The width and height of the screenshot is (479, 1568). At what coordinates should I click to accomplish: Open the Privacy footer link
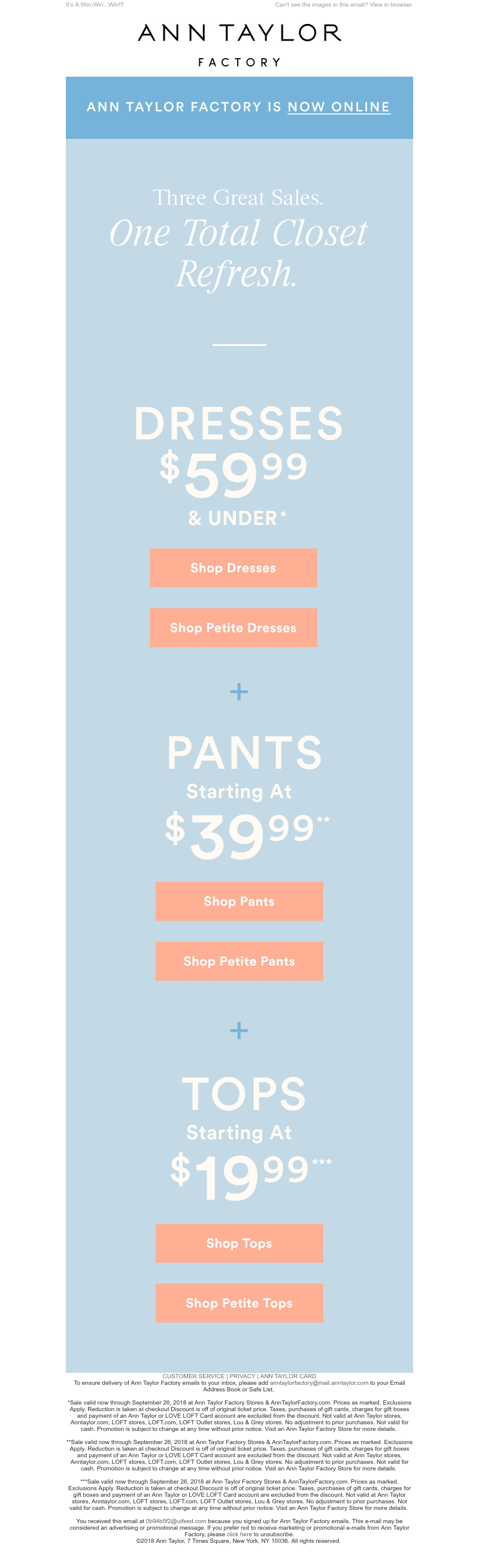click(x=242, y=1375)
